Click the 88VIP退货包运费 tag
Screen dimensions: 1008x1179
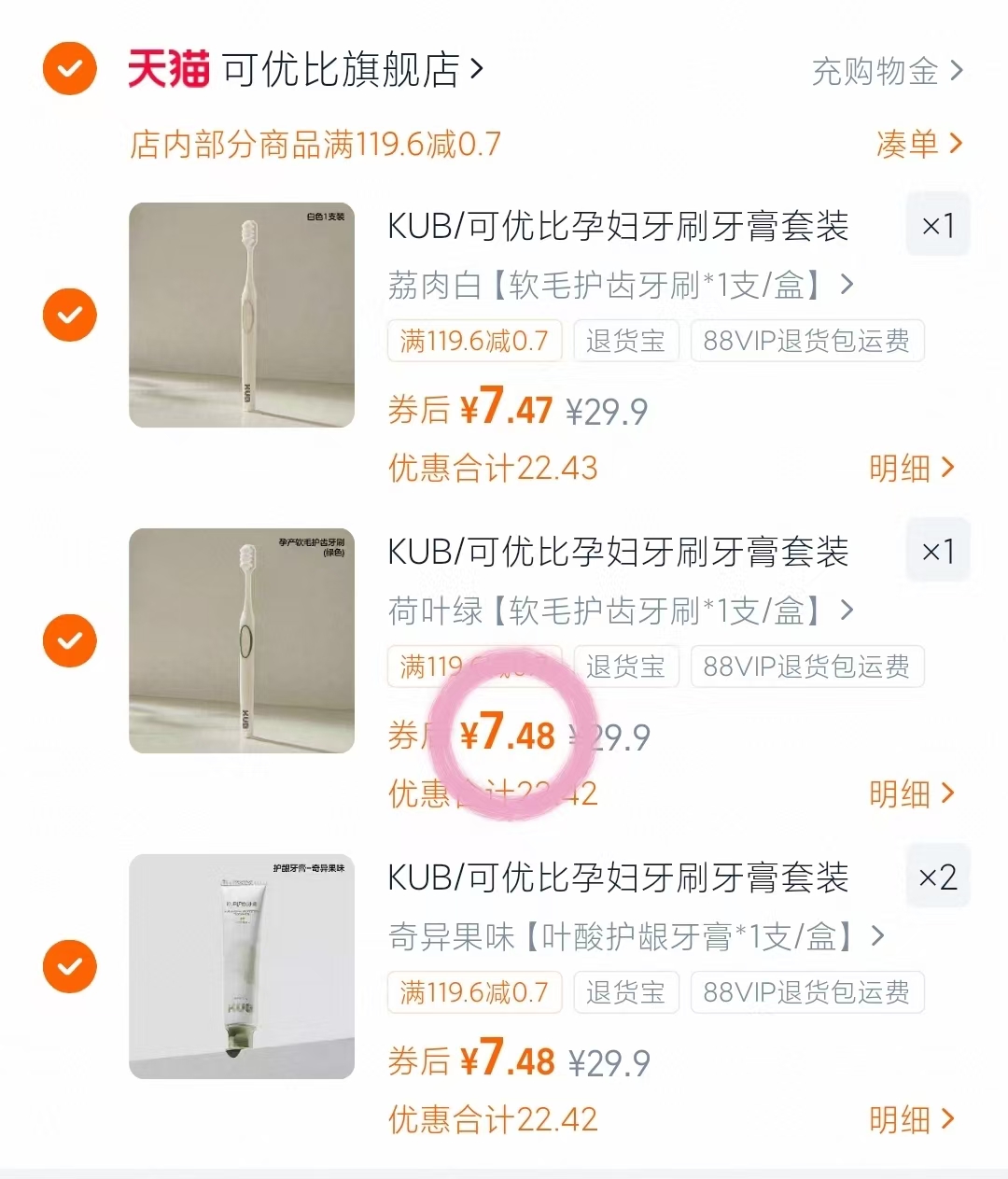pyautogui.click(x=806, y=341)
